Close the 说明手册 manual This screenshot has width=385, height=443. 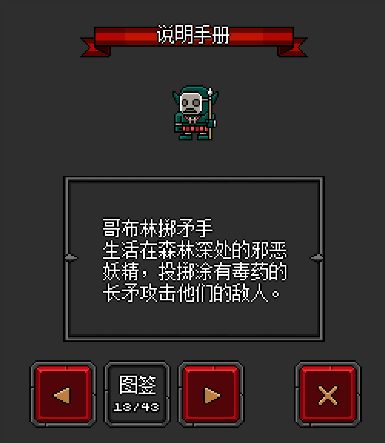pyautogui.click(x=328, y=394)
